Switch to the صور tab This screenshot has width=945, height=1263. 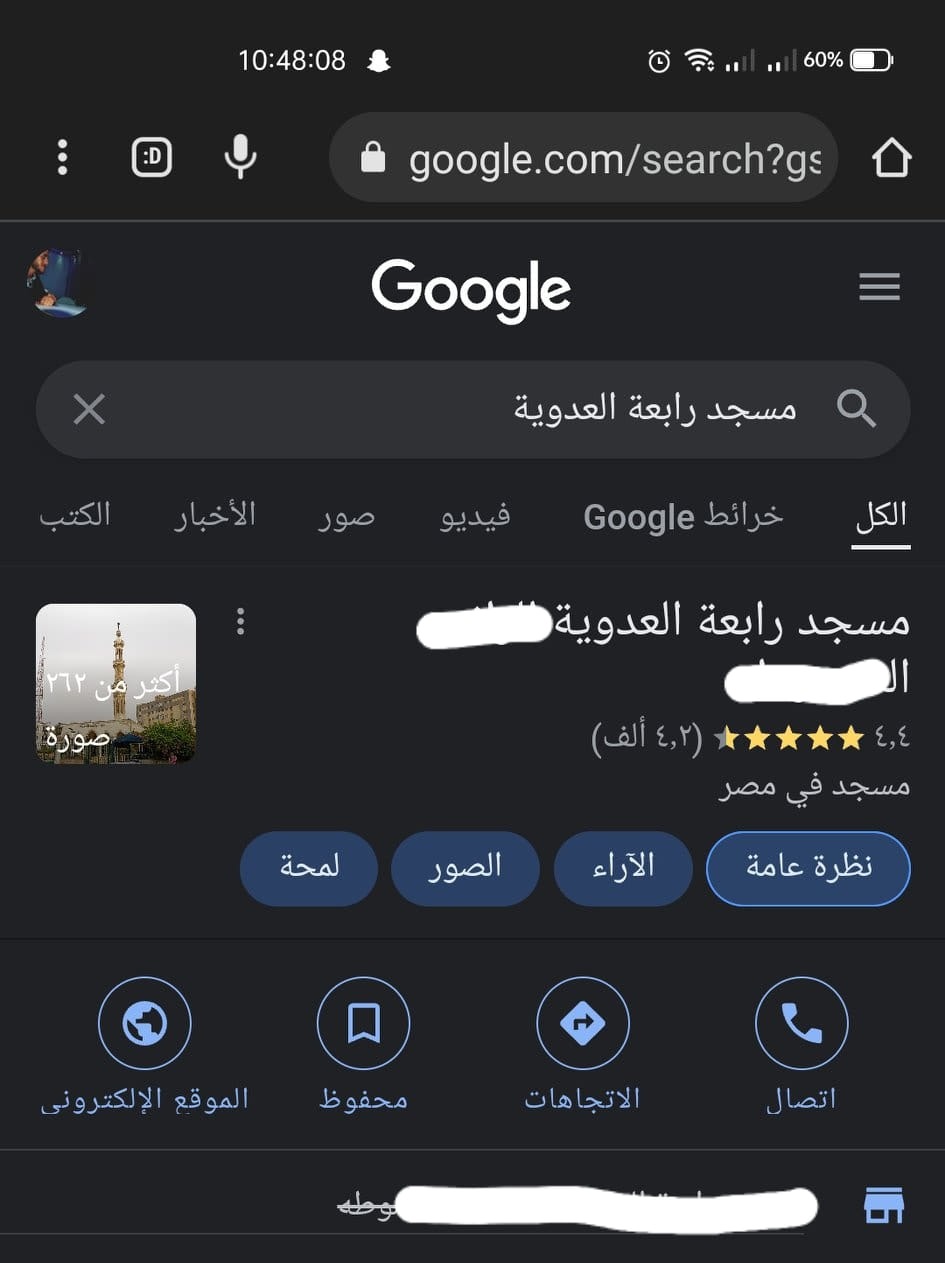click(347, 516)
